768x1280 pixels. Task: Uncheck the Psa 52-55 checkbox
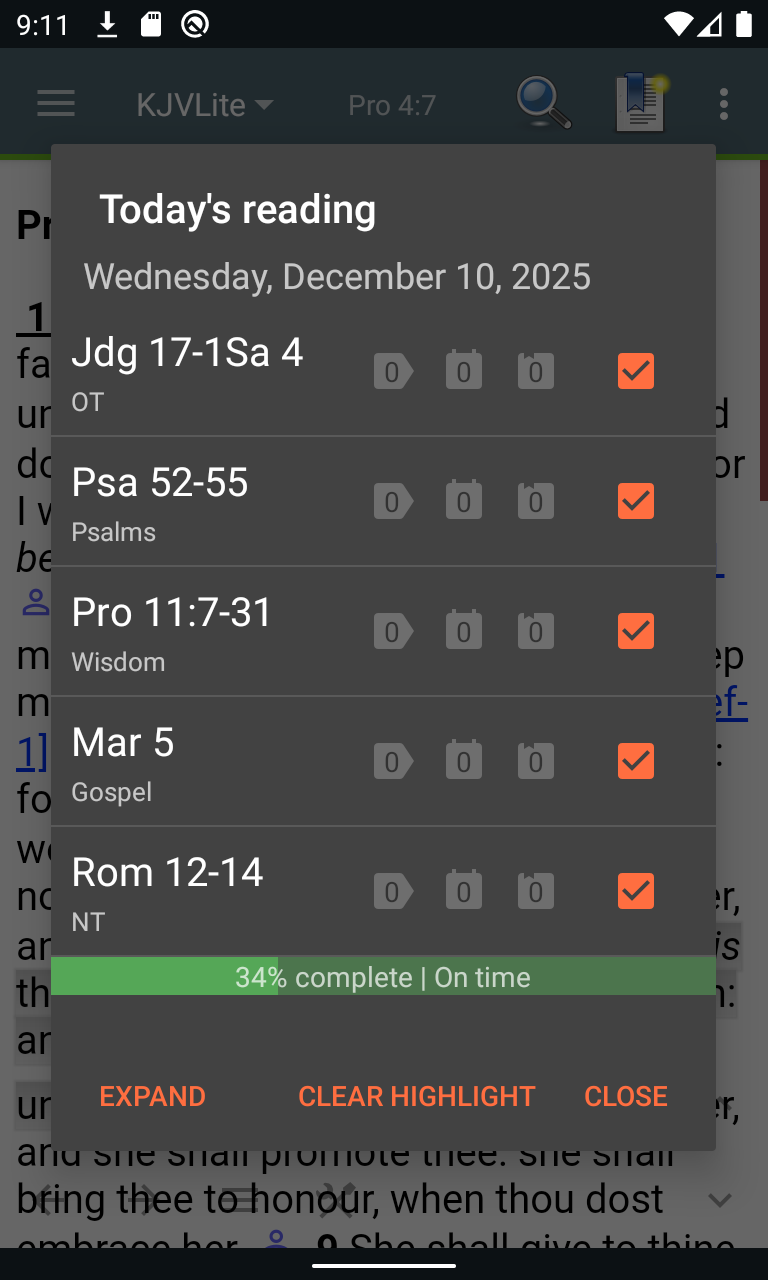[636, 501]
